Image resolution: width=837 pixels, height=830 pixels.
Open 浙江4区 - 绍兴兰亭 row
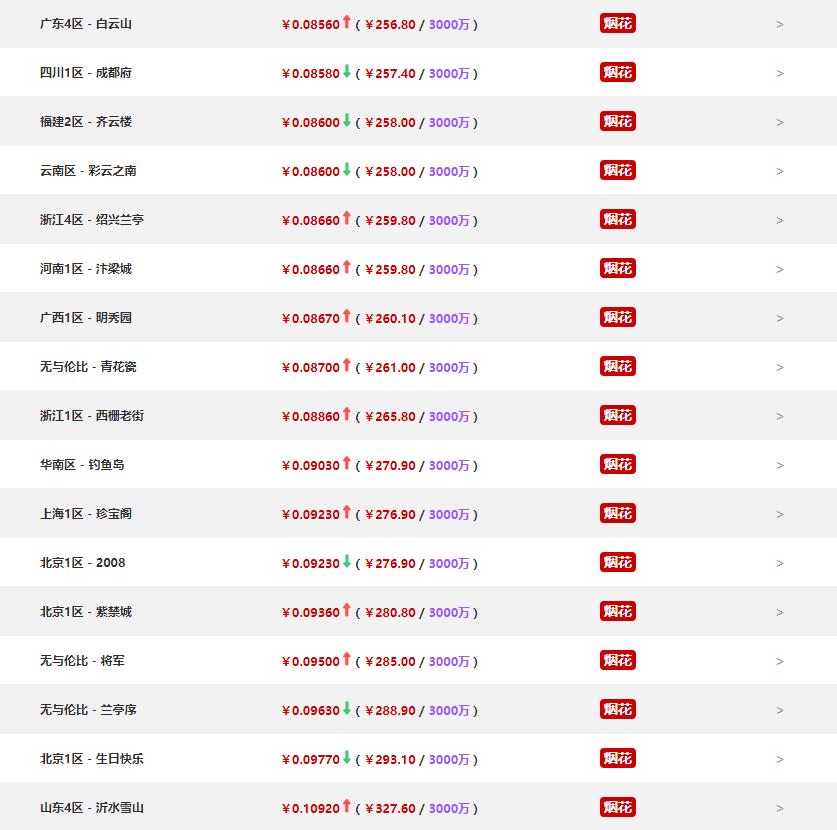pos(92,220)
